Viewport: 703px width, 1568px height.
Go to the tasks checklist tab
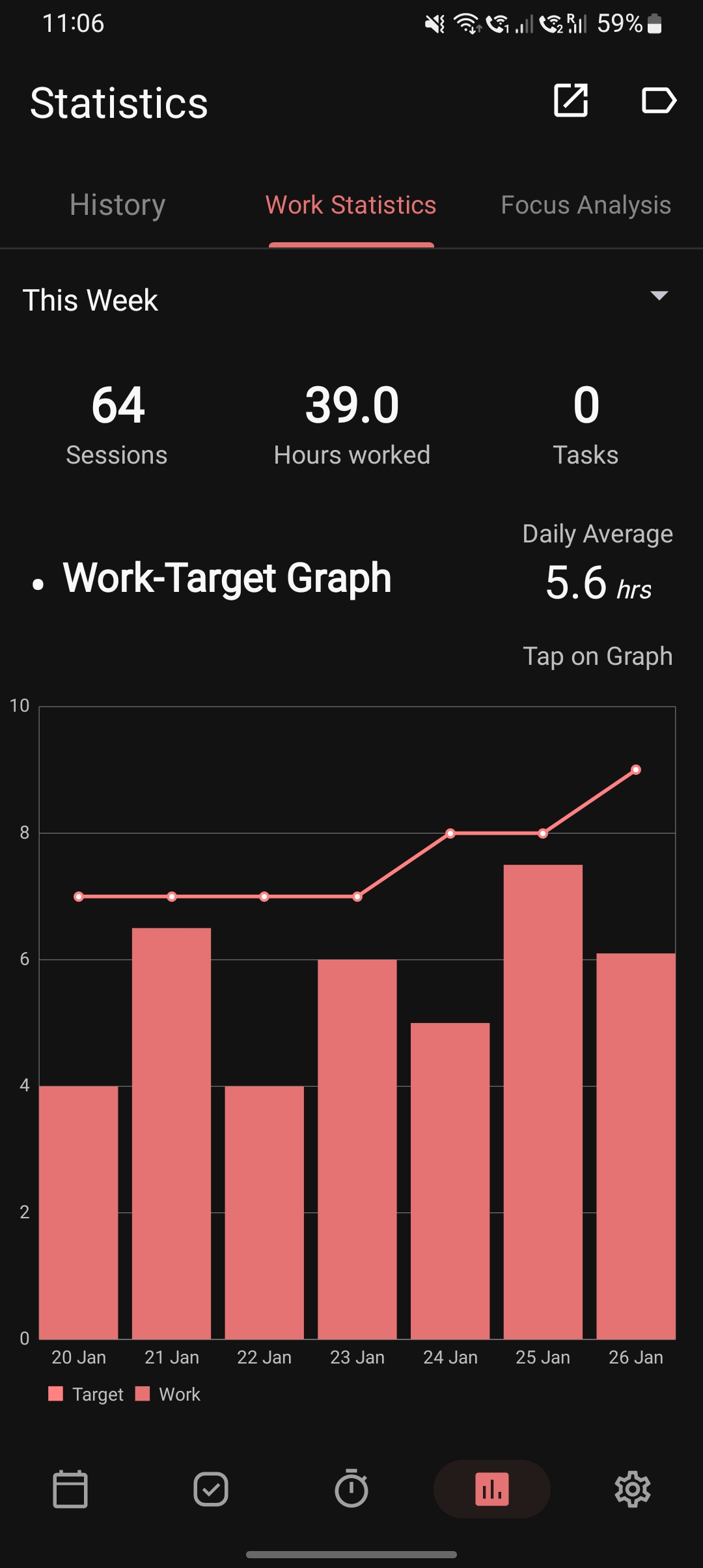(x=211, y=1489)
